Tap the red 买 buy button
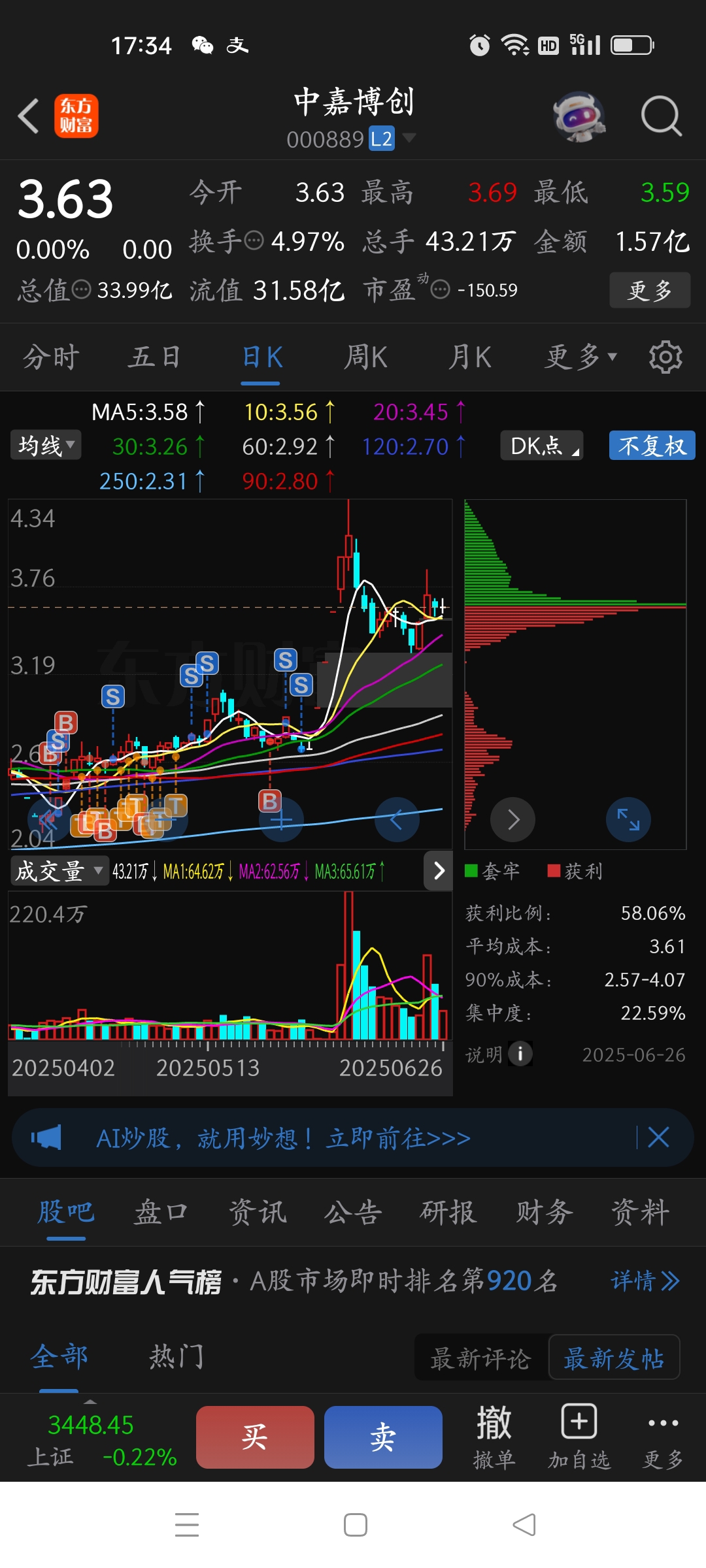 (255, 1437)
